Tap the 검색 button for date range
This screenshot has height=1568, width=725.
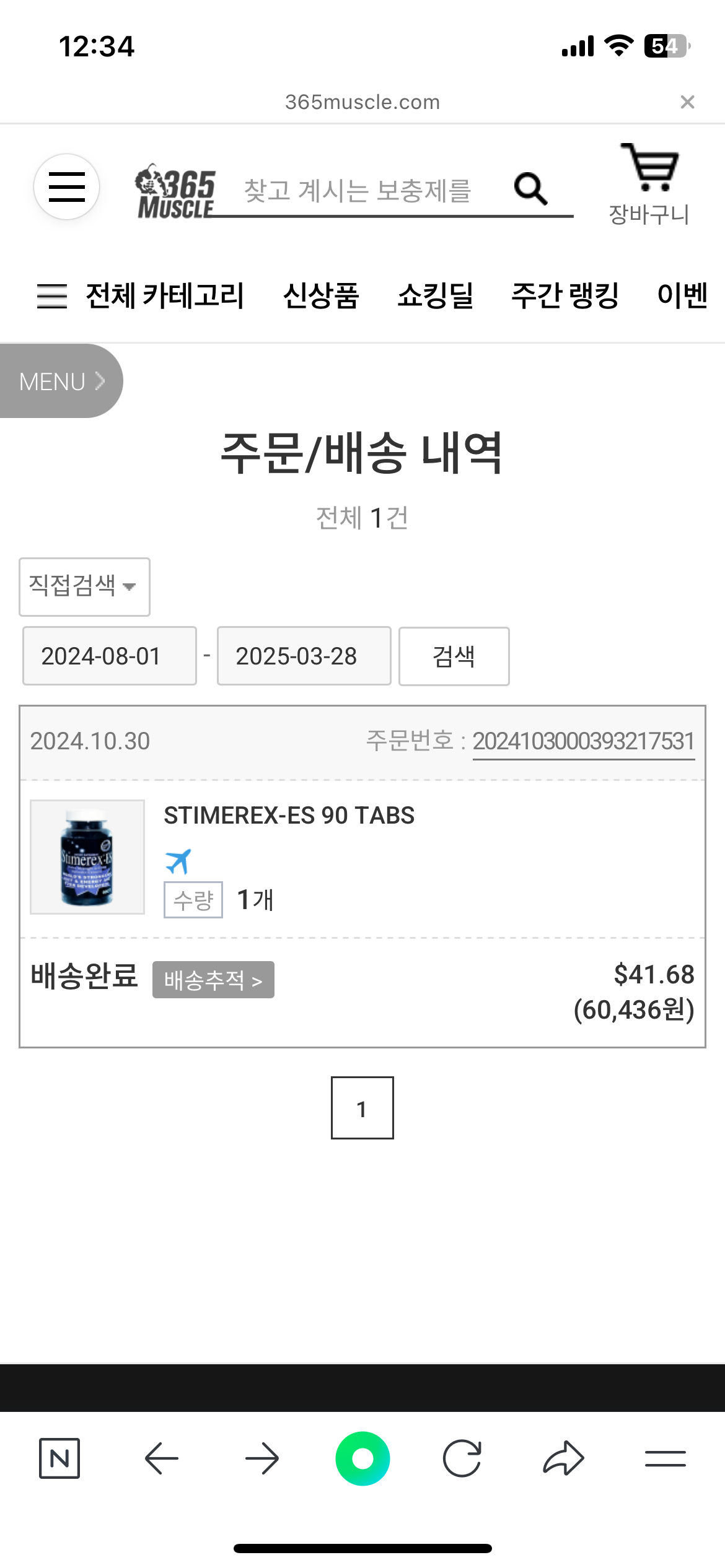tap(454, 656)
